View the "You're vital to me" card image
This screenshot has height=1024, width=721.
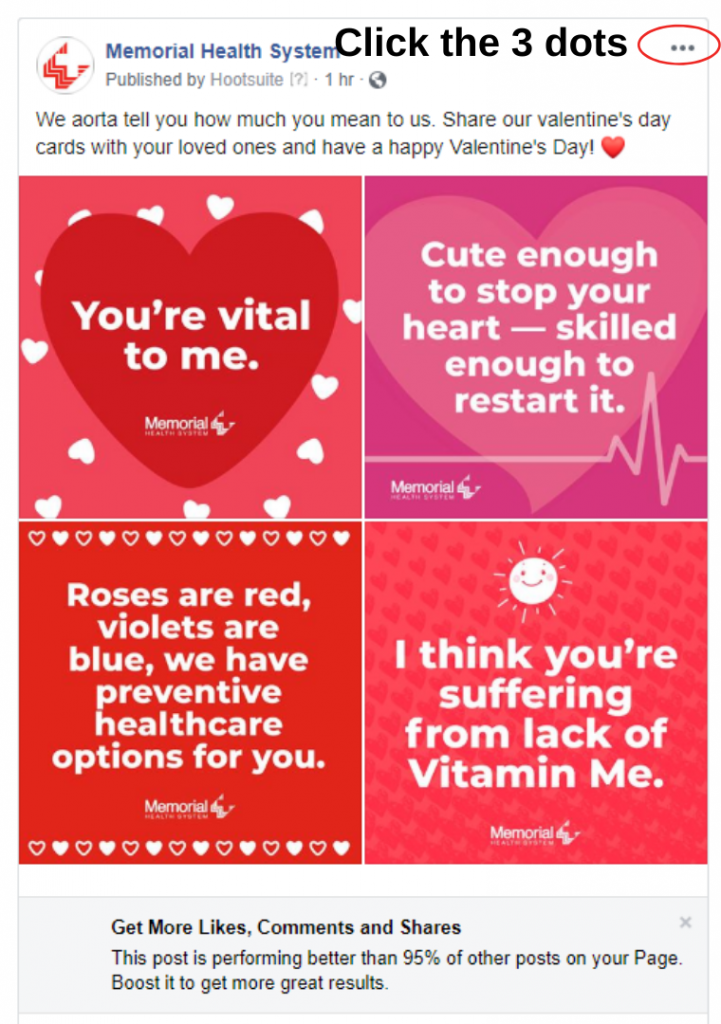190,347
